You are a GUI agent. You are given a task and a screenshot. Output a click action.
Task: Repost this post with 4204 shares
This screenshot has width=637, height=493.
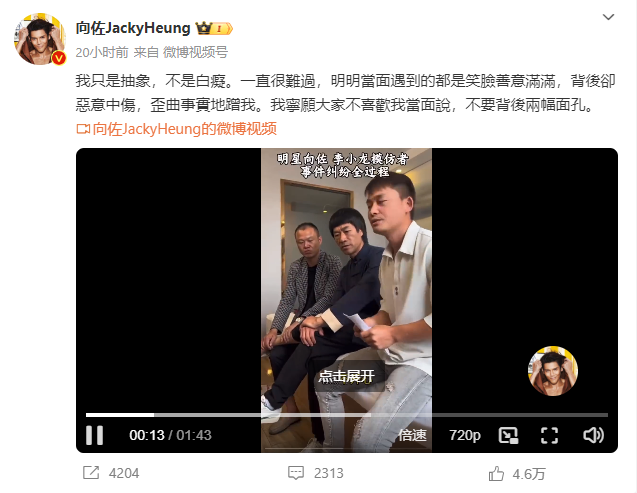[x=111, y=472]
